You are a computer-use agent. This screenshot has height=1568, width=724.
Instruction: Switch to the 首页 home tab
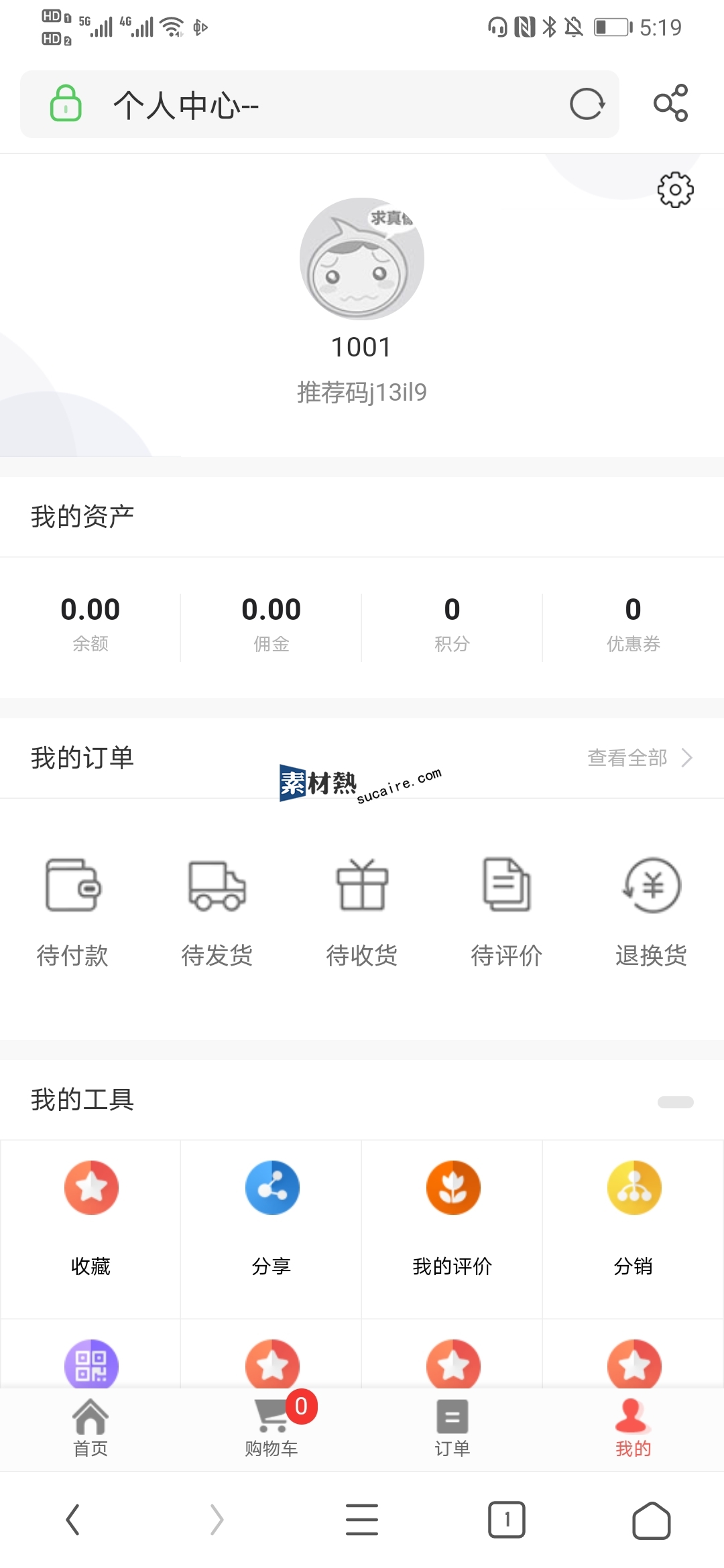[x=90, y=1428]
